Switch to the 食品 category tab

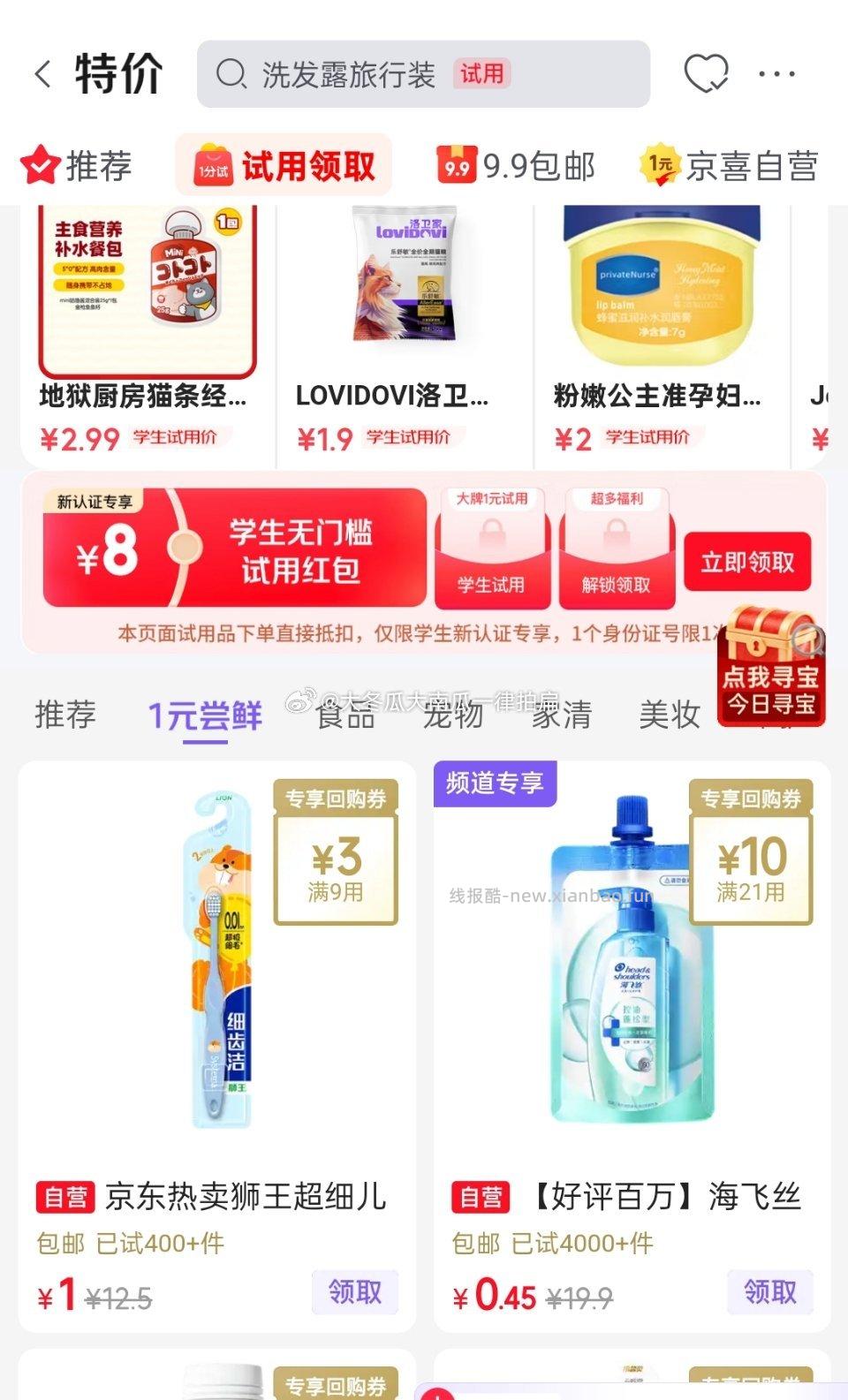click(347, 715)
